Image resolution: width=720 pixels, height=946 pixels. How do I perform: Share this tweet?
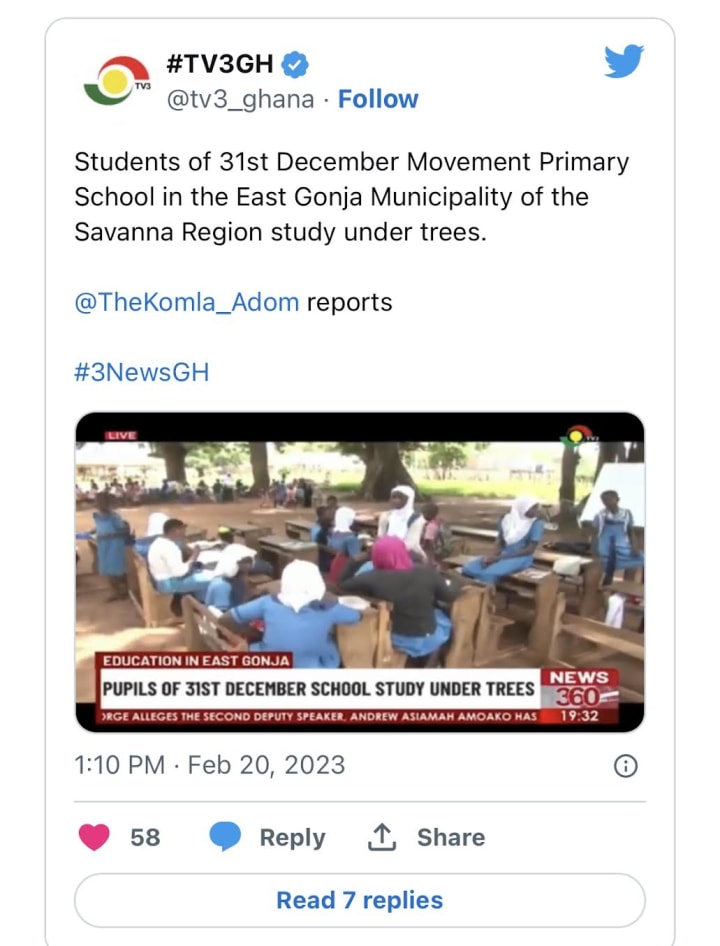click(426, 837)
